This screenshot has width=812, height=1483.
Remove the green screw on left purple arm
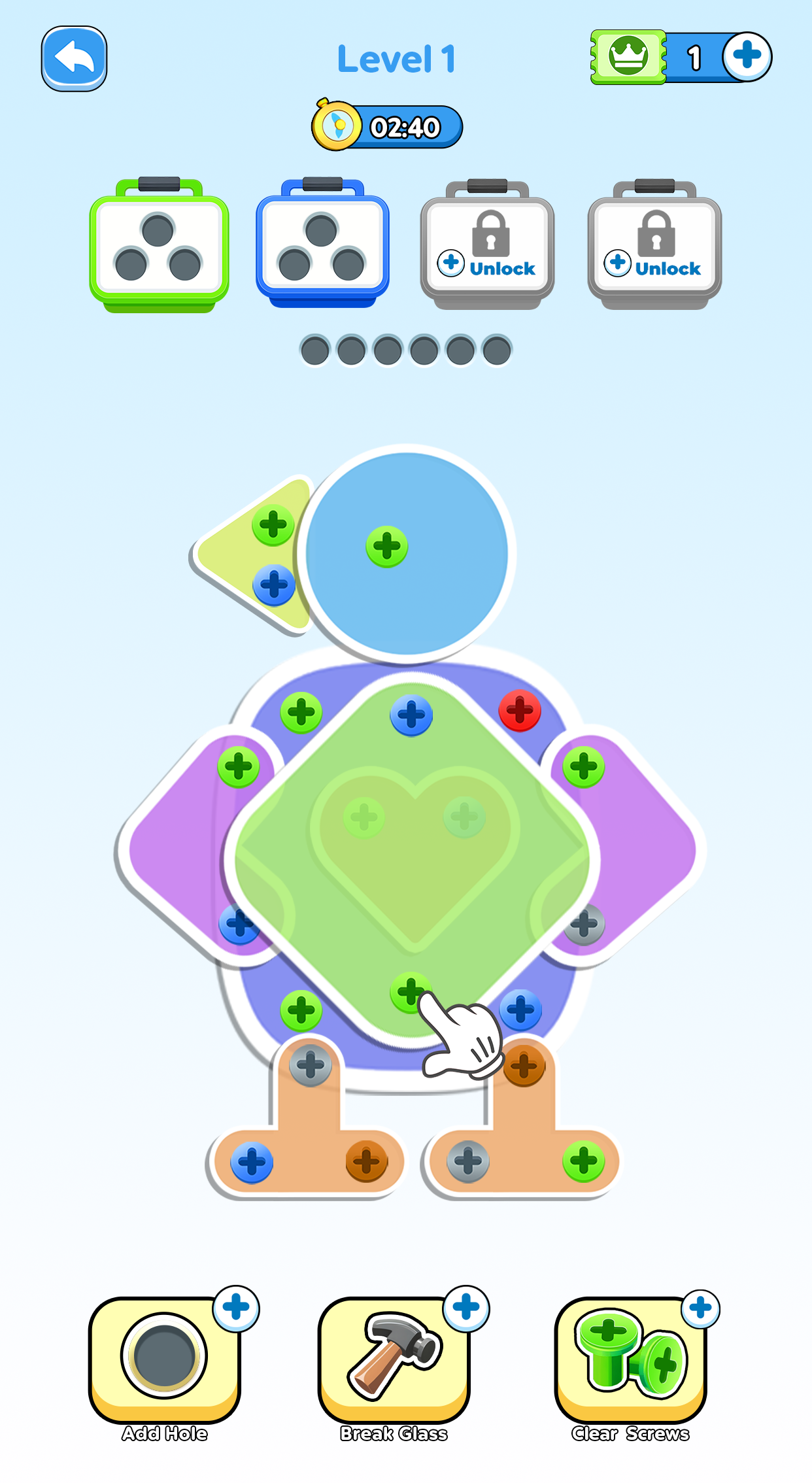[x=238, y=767]
